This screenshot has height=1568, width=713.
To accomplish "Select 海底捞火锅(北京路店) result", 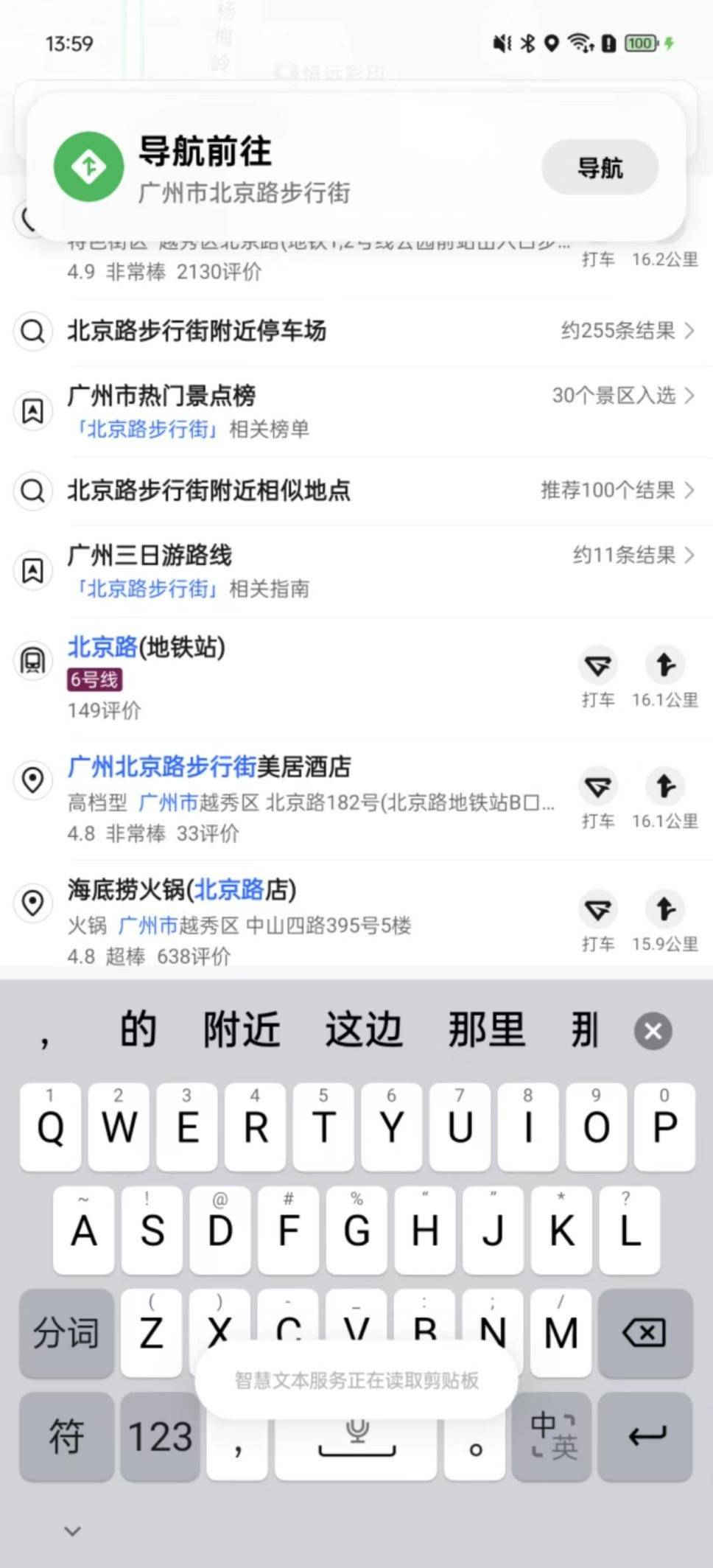I will point(182,890).
